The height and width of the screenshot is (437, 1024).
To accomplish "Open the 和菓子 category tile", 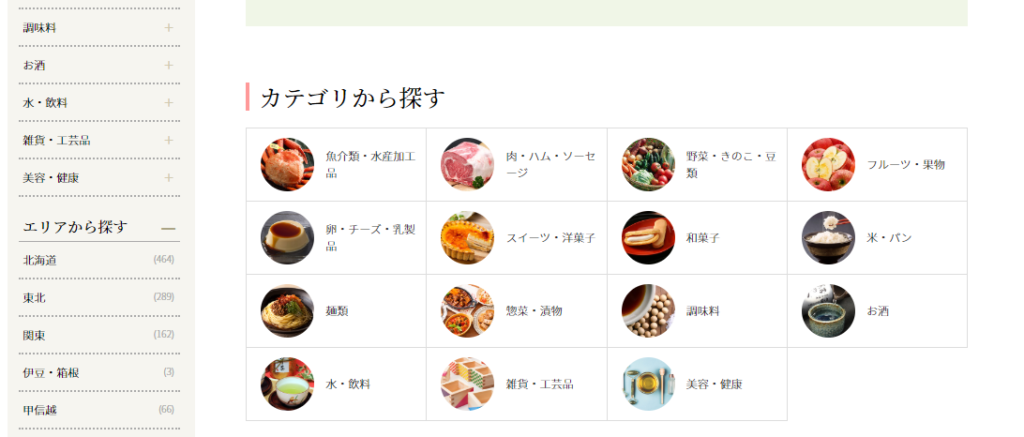I will click(x=697, y=238).
